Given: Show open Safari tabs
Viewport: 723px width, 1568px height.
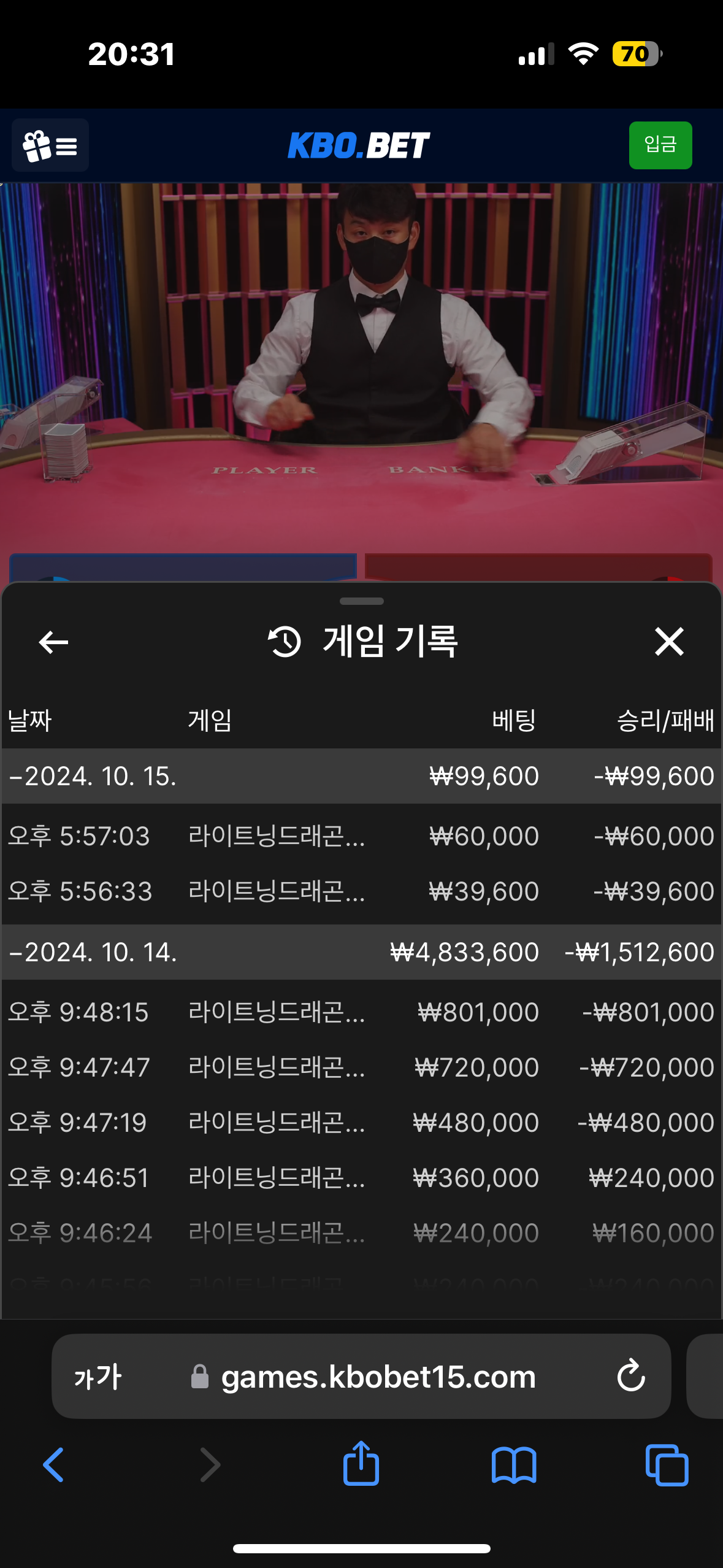Looking at the screenshot, I should click(x=667, y=1464).
